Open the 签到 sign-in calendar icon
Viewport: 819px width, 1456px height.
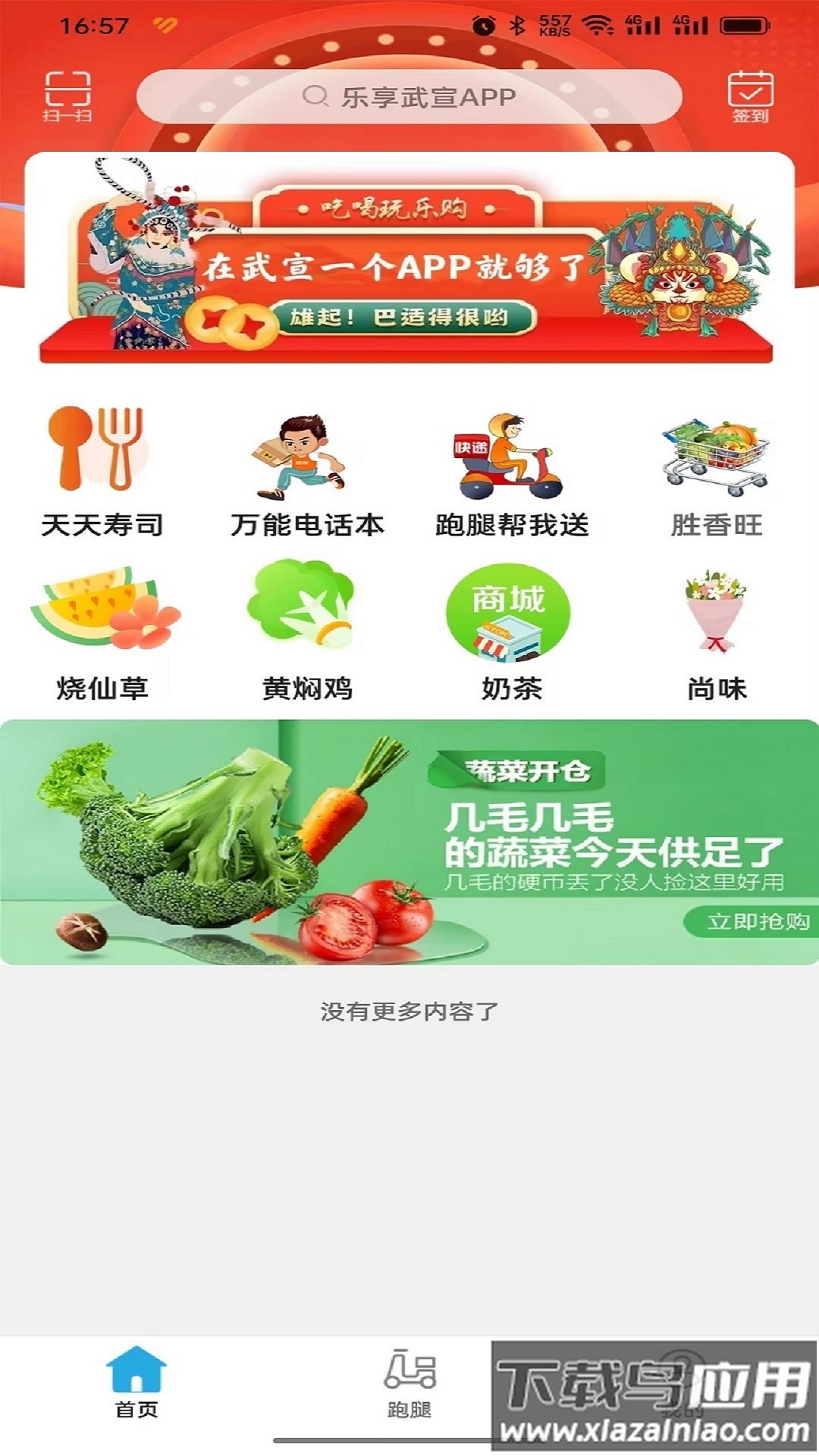[x=749, y=96]
